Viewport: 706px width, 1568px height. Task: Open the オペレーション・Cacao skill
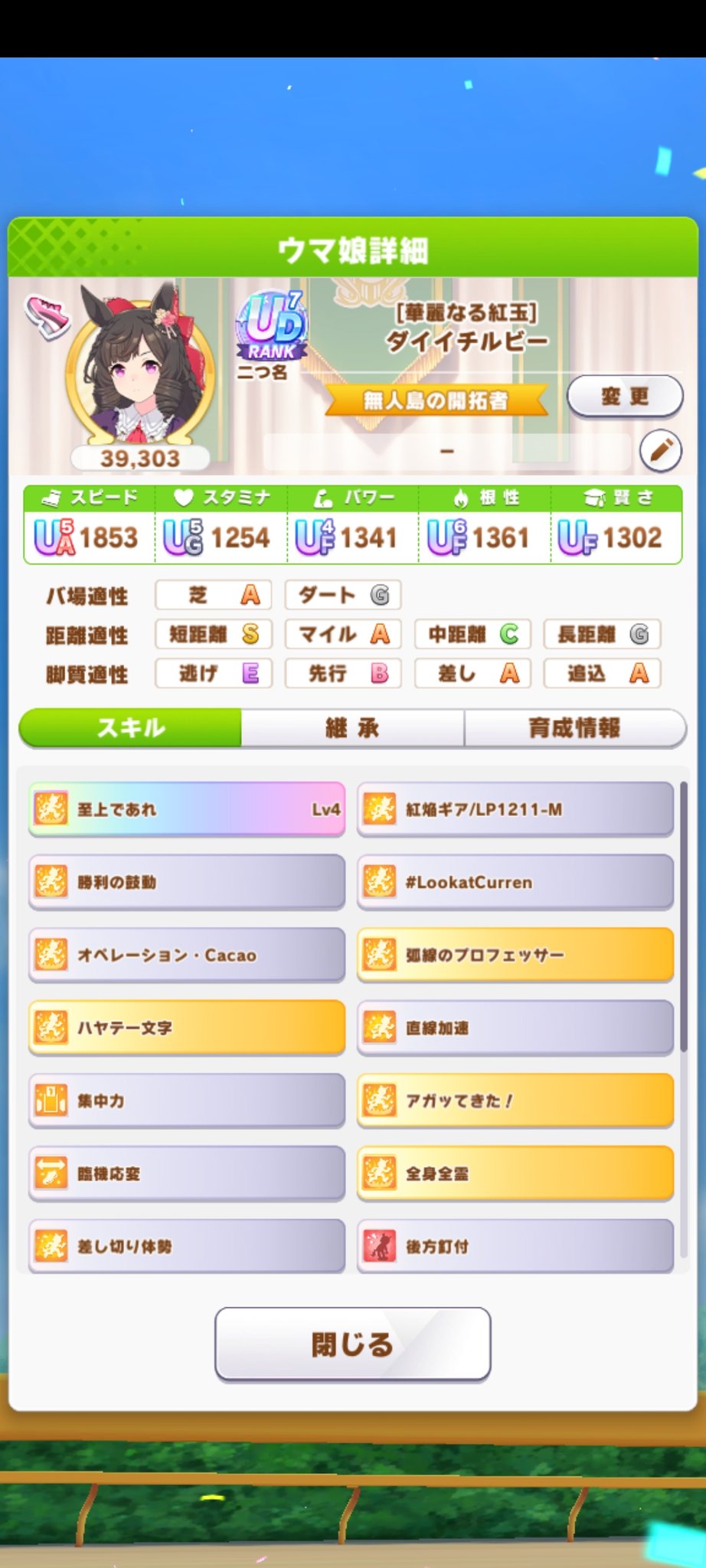click(187, 955)
